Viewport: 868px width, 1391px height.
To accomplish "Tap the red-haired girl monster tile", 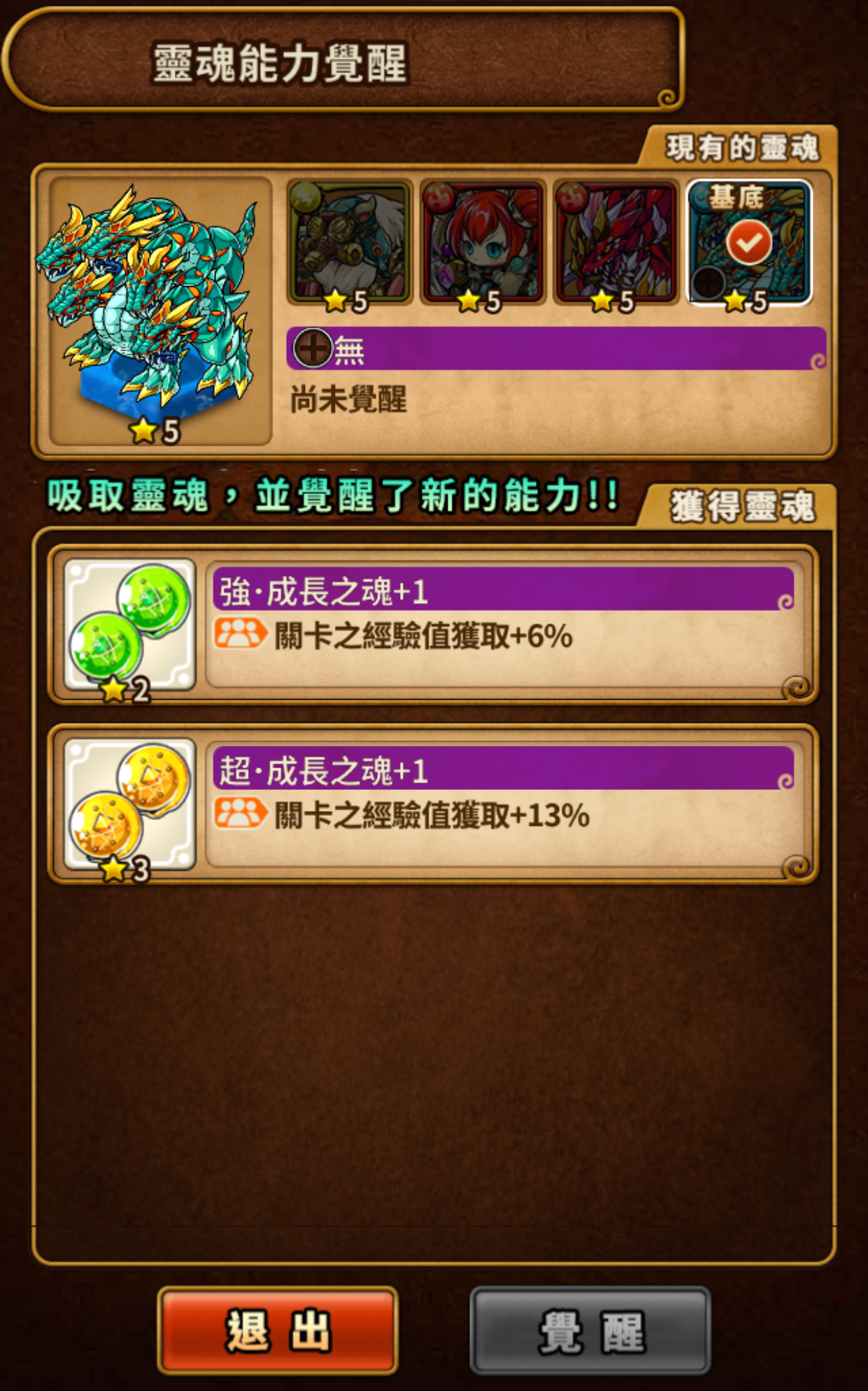I will tap(483, 243).
